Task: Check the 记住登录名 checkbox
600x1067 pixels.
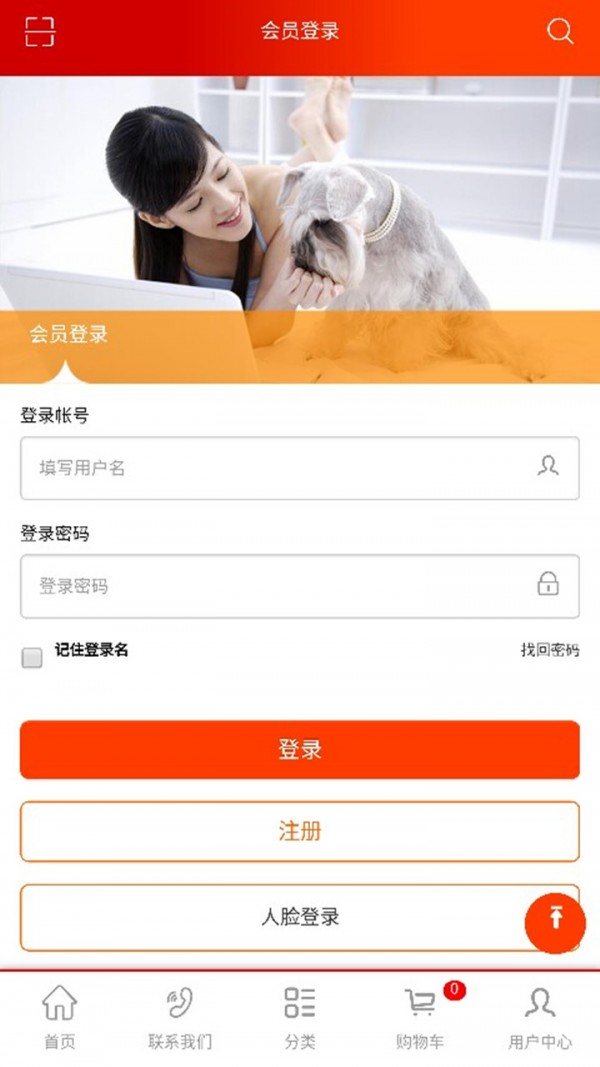Action: pyautogui.click(x=32, y=657)
